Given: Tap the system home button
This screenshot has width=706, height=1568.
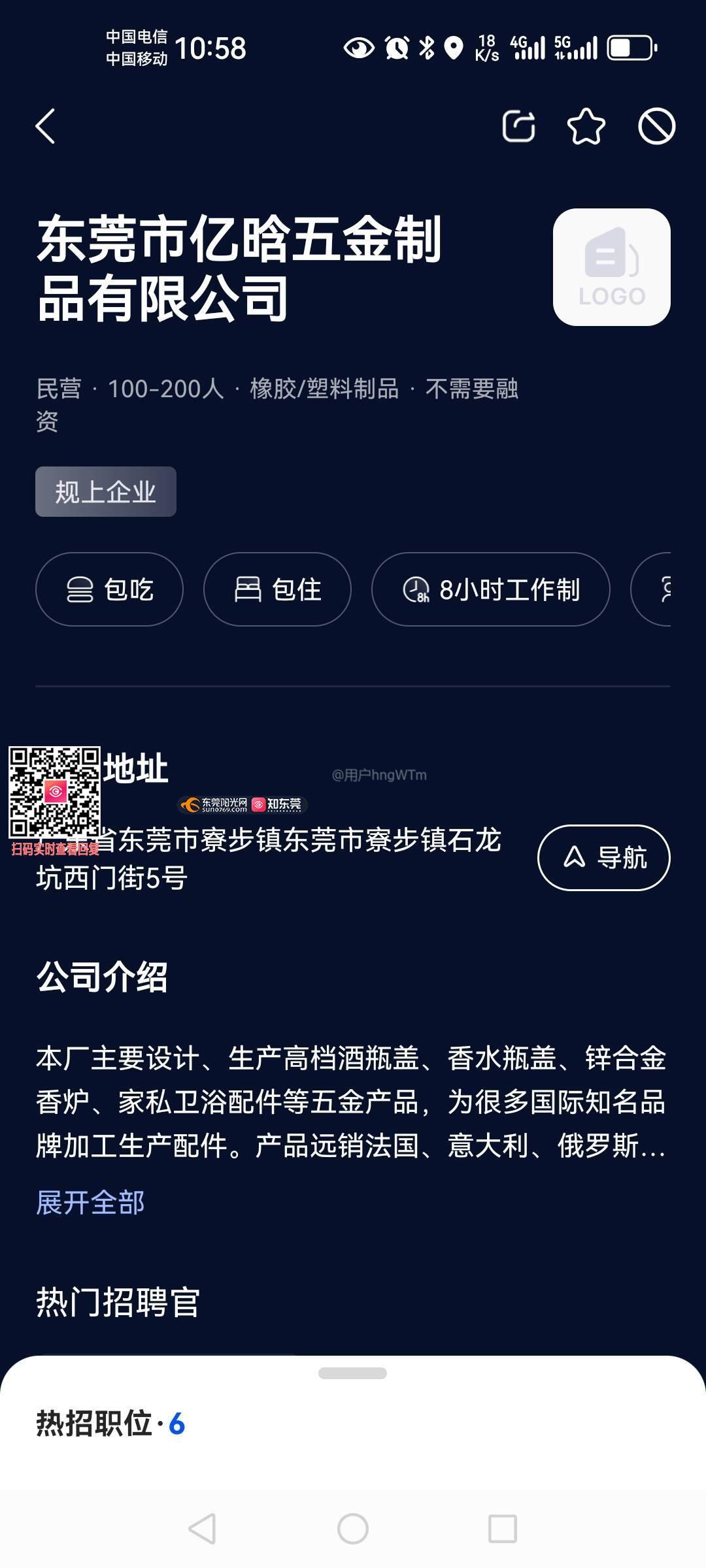Looking at the screenshot, I should tap(353, 1529).
